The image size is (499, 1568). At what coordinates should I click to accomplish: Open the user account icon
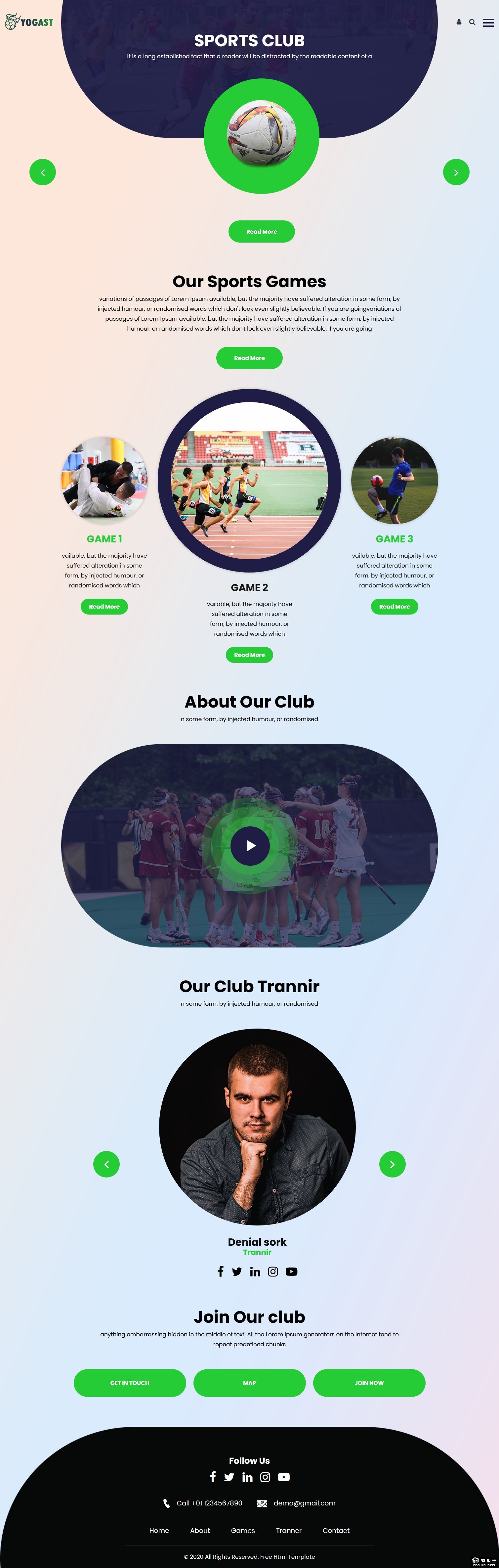[x=459, y=22]
